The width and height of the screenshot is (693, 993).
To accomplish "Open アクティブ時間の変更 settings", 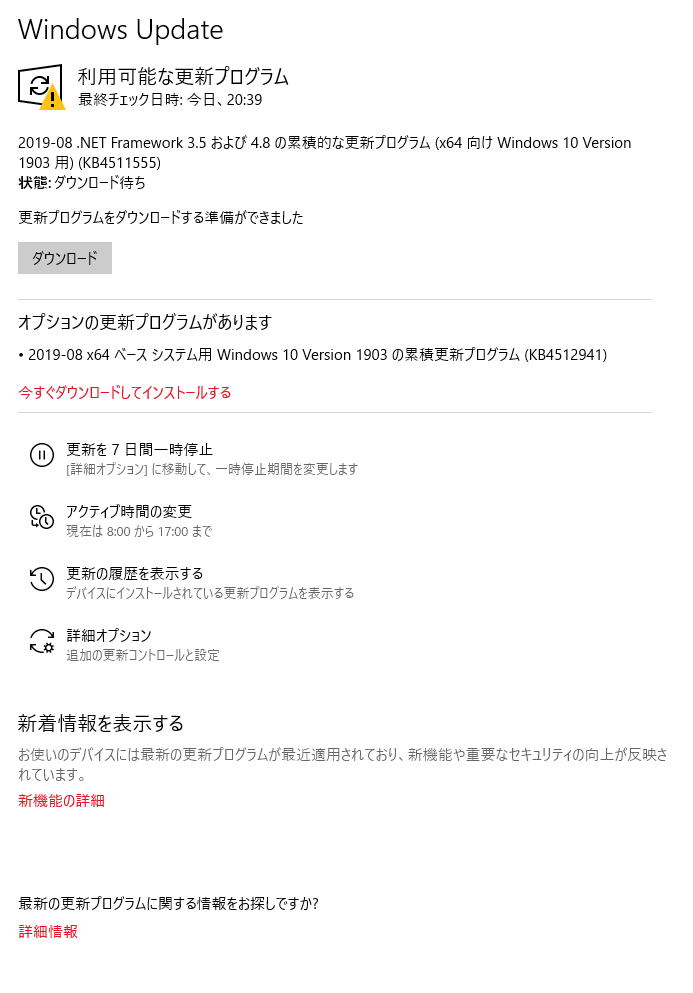I will (128, 512).
